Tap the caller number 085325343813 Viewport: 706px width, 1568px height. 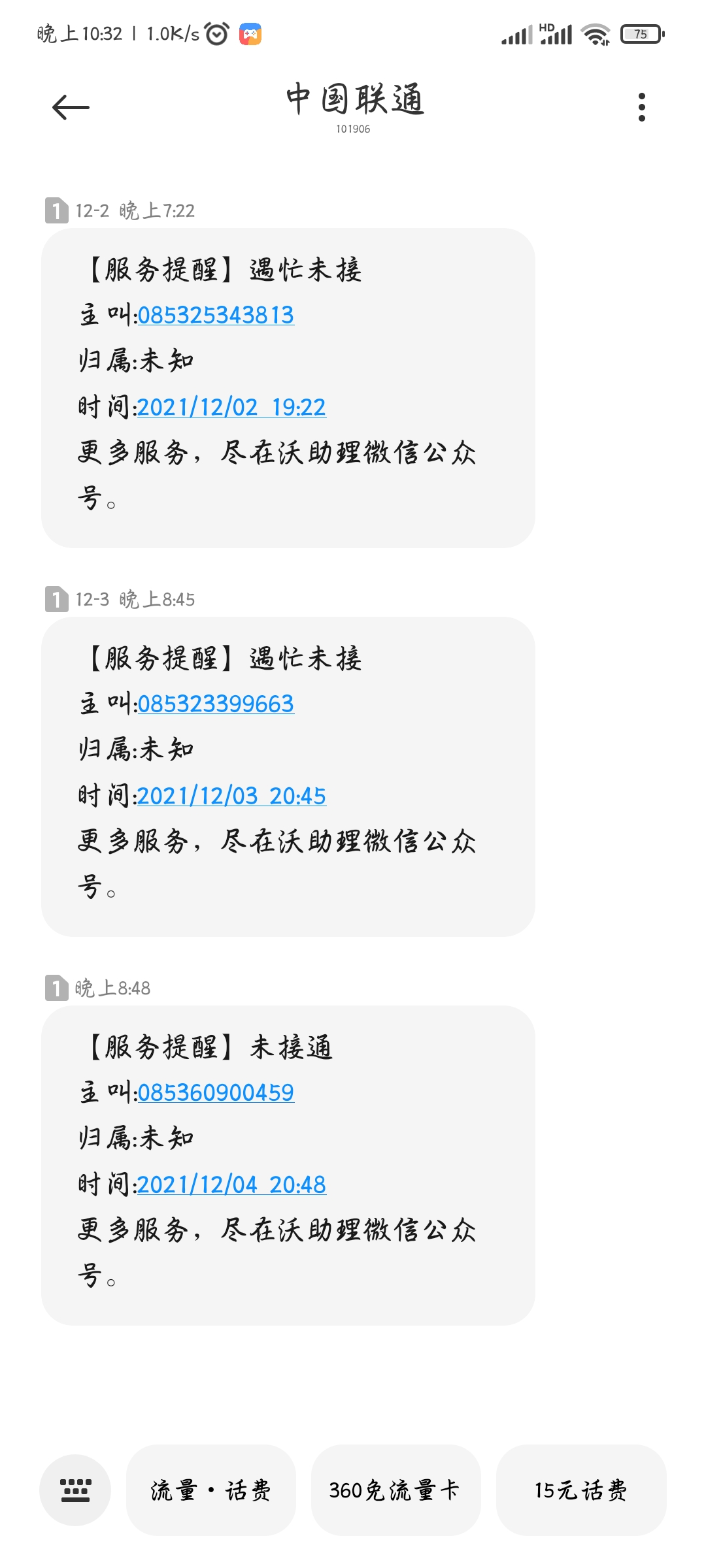pos(216,316)
